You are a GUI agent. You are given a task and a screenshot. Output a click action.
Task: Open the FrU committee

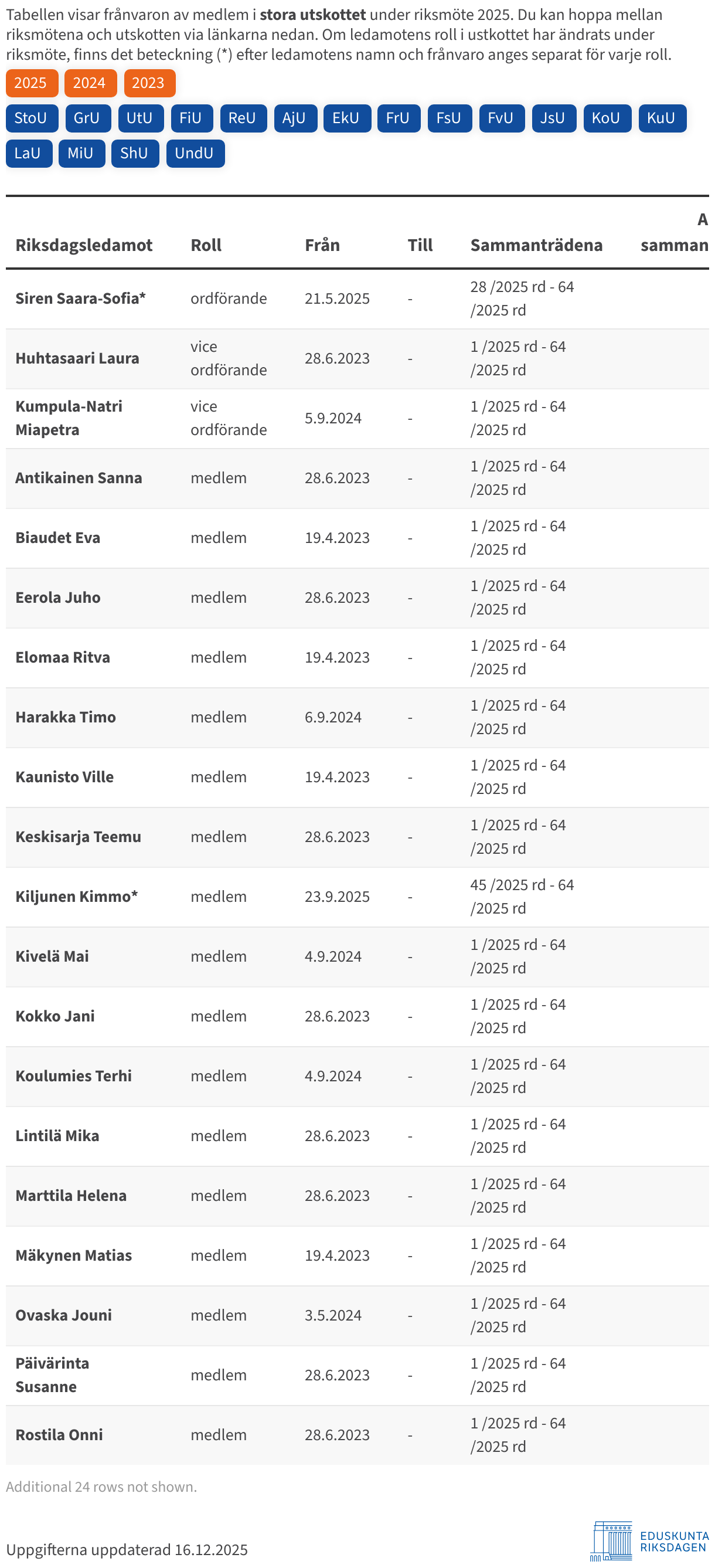(x=399, y=118)
